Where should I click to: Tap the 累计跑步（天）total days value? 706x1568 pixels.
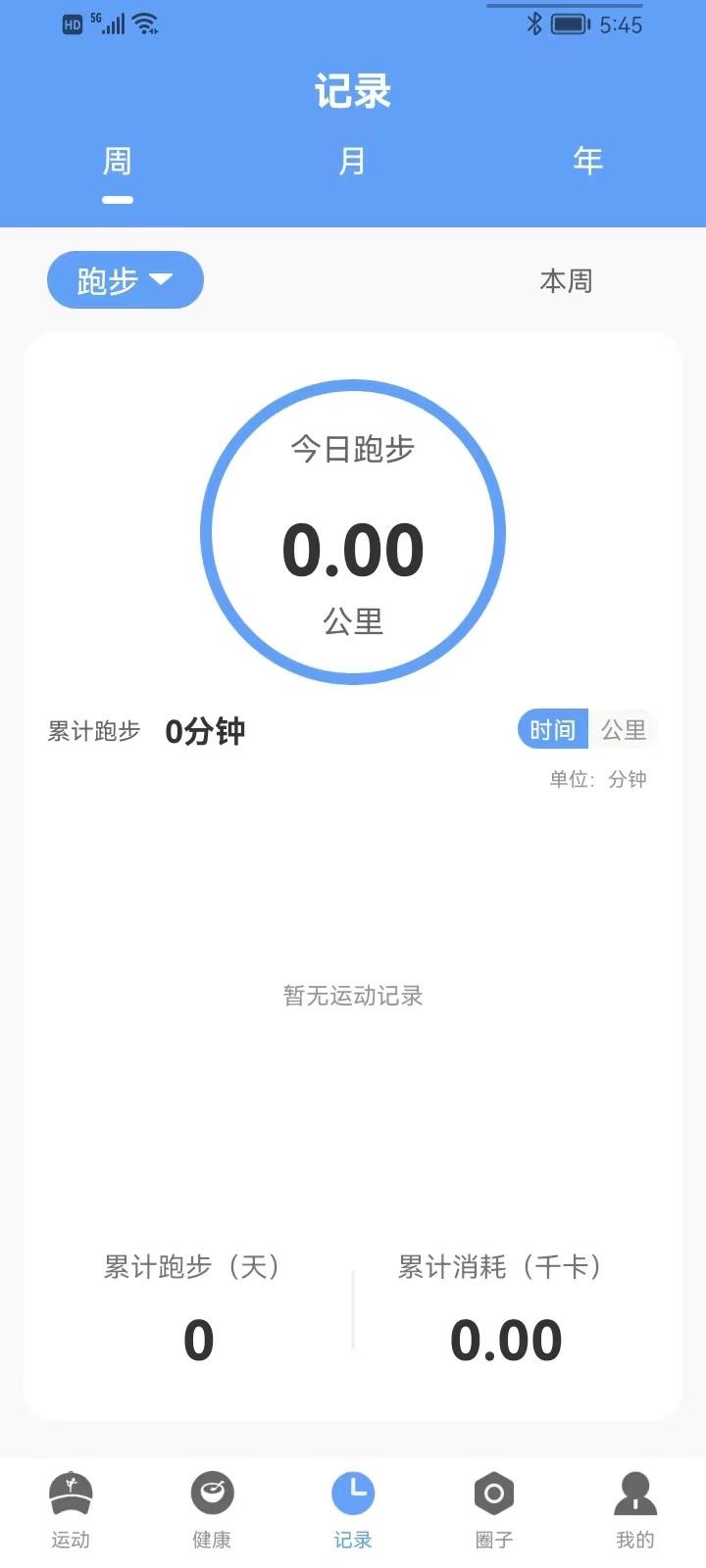tap(198, 1340)
